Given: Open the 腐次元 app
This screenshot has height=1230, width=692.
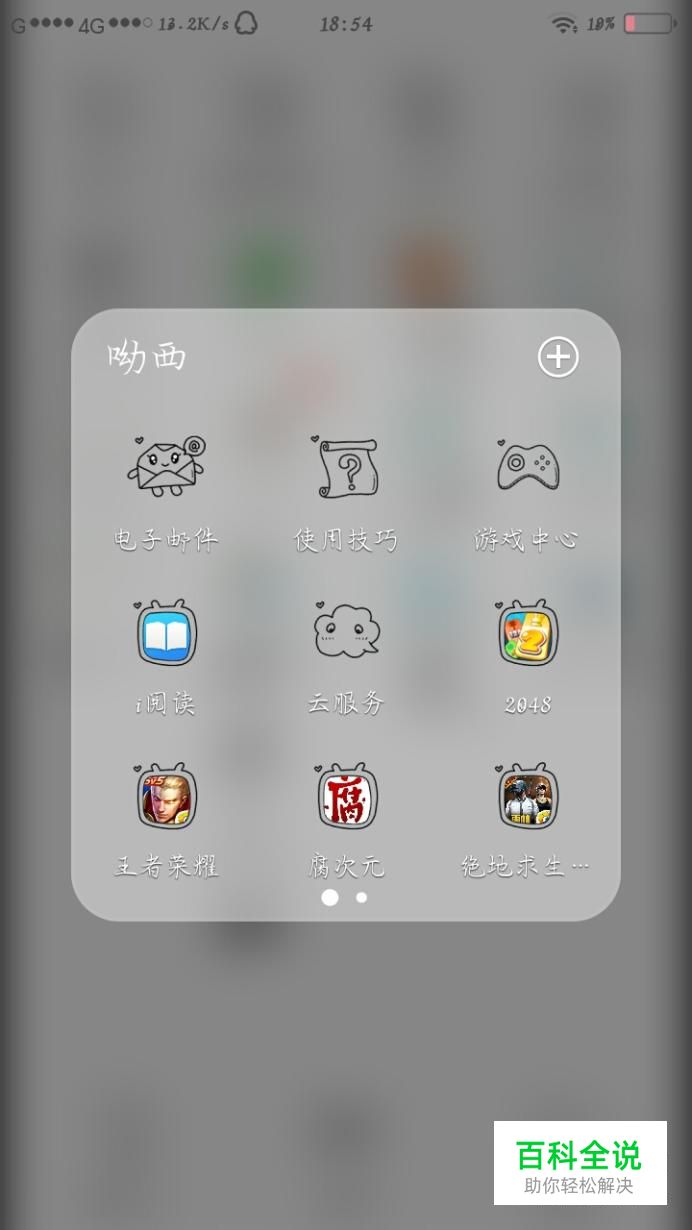Looking at the screenshot, I should (346, 796).
